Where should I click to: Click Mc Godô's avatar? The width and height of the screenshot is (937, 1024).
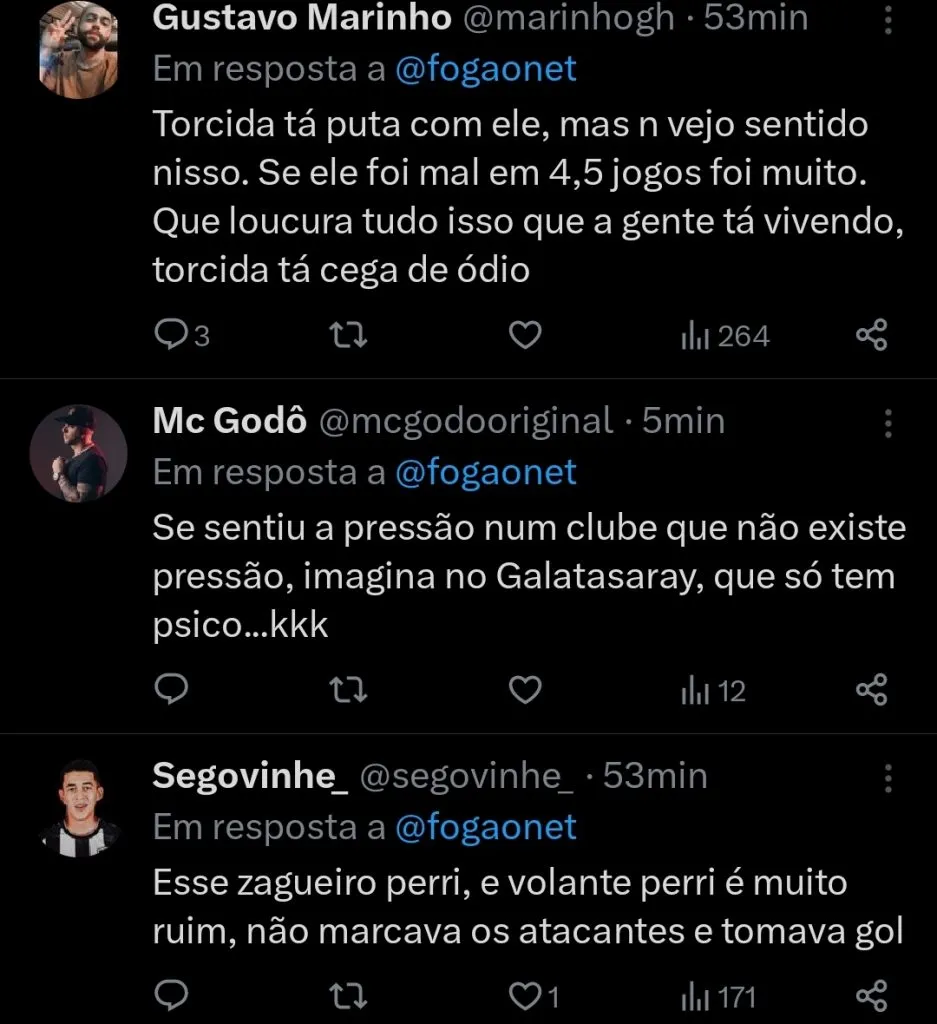(x=78, y=452)
